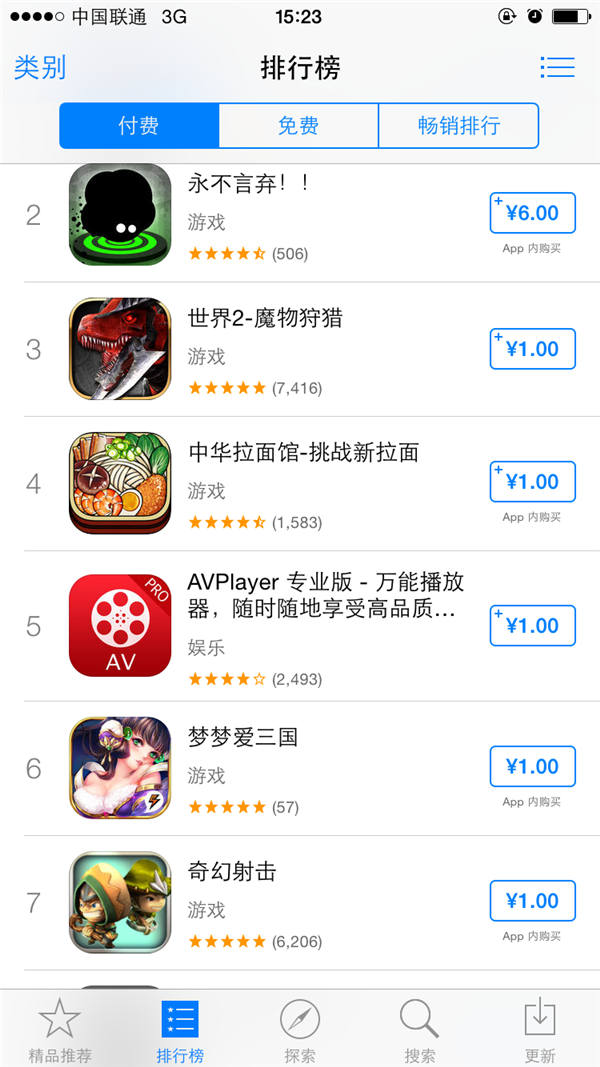Screen dimensions: 600x1067
Task: Buy 永不言弃 for ¥6.00
Action: click(x=533, y=213)
